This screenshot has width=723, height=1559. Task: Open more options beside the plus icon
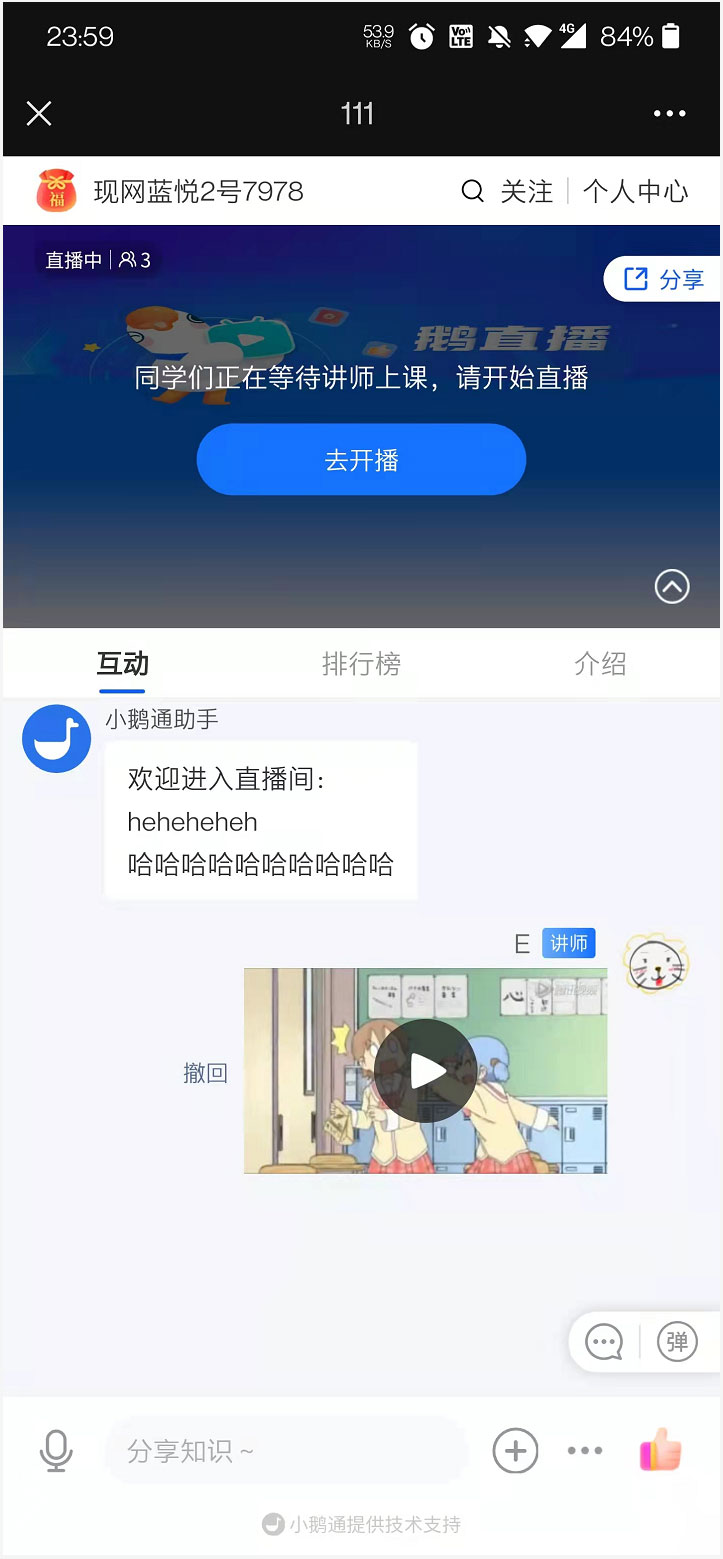tap(585, 1450)
